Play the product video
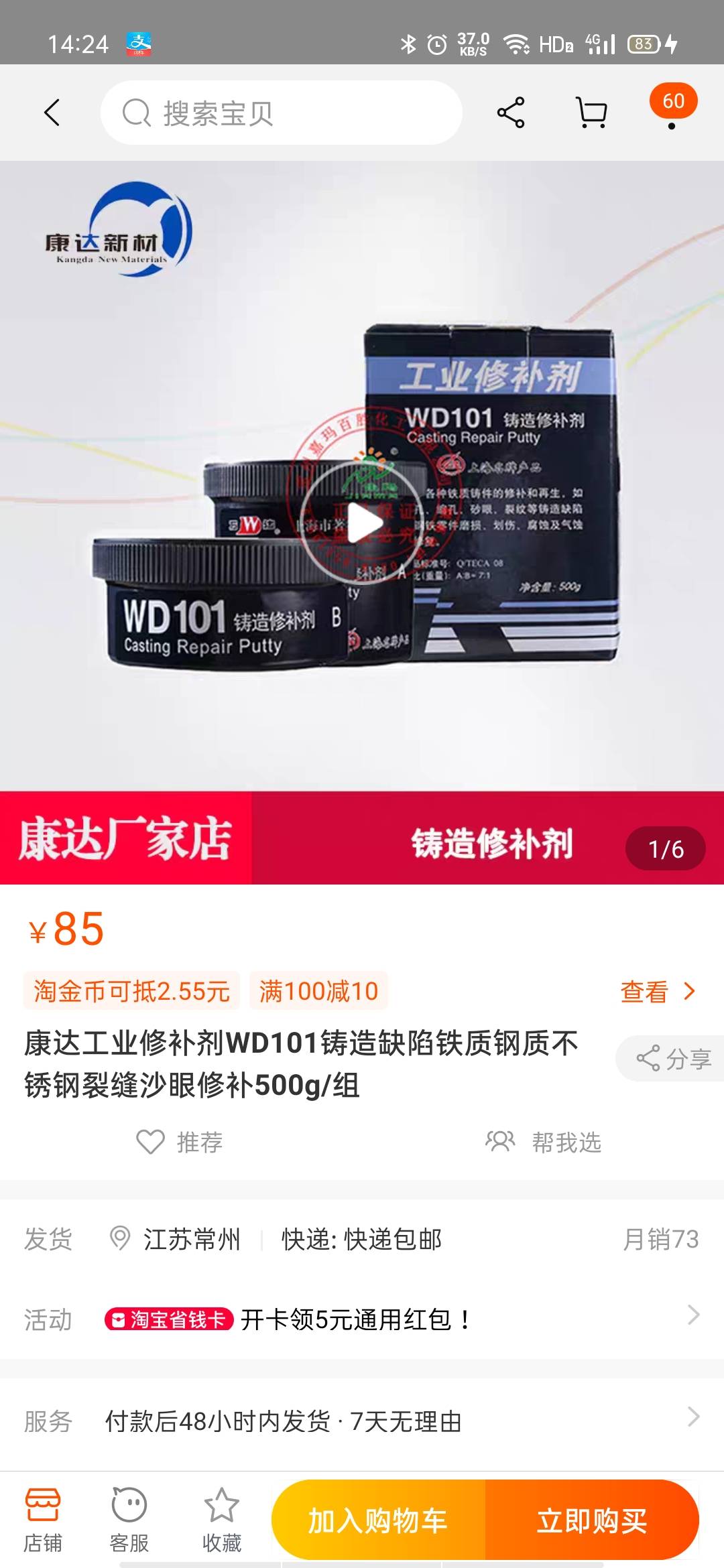 [x=362, y=523]
